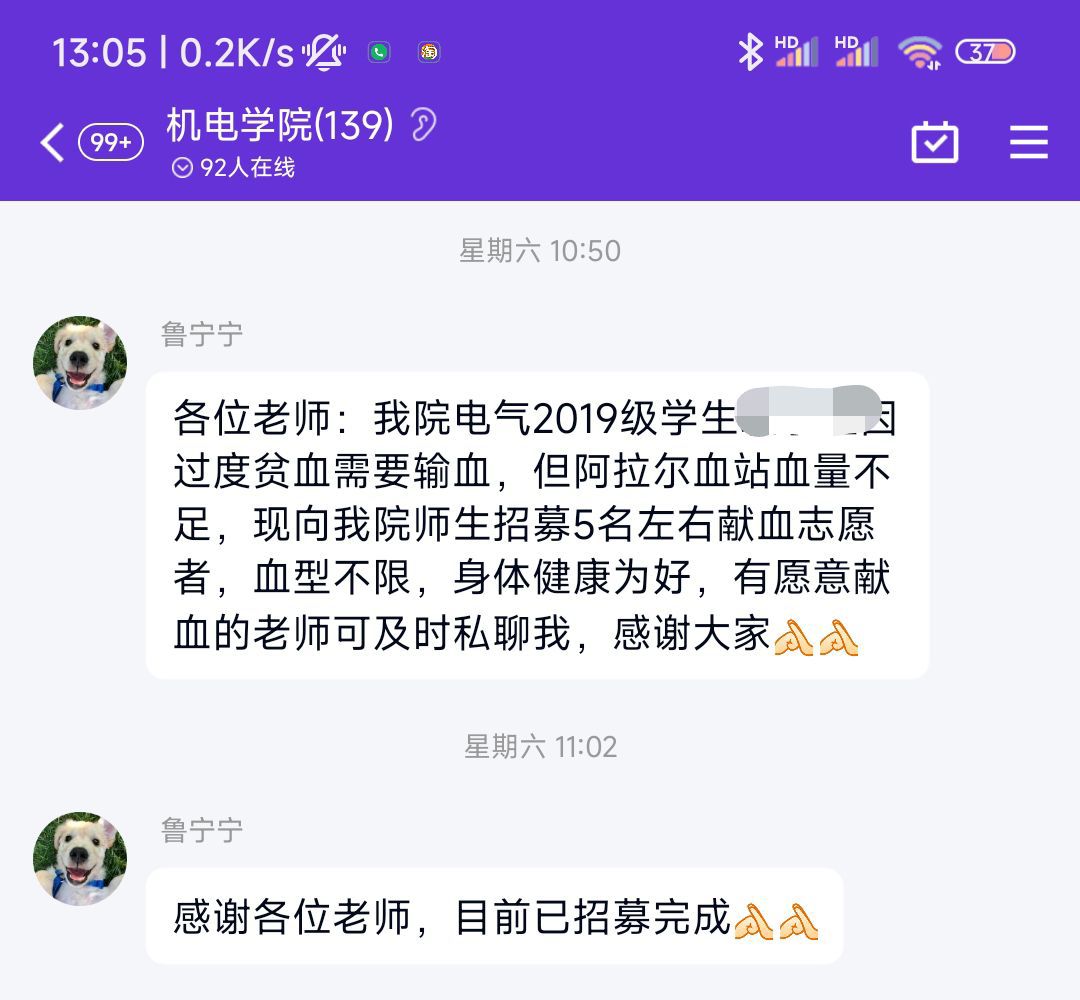Open the 机电学院 group title details

tap(280, 126)
